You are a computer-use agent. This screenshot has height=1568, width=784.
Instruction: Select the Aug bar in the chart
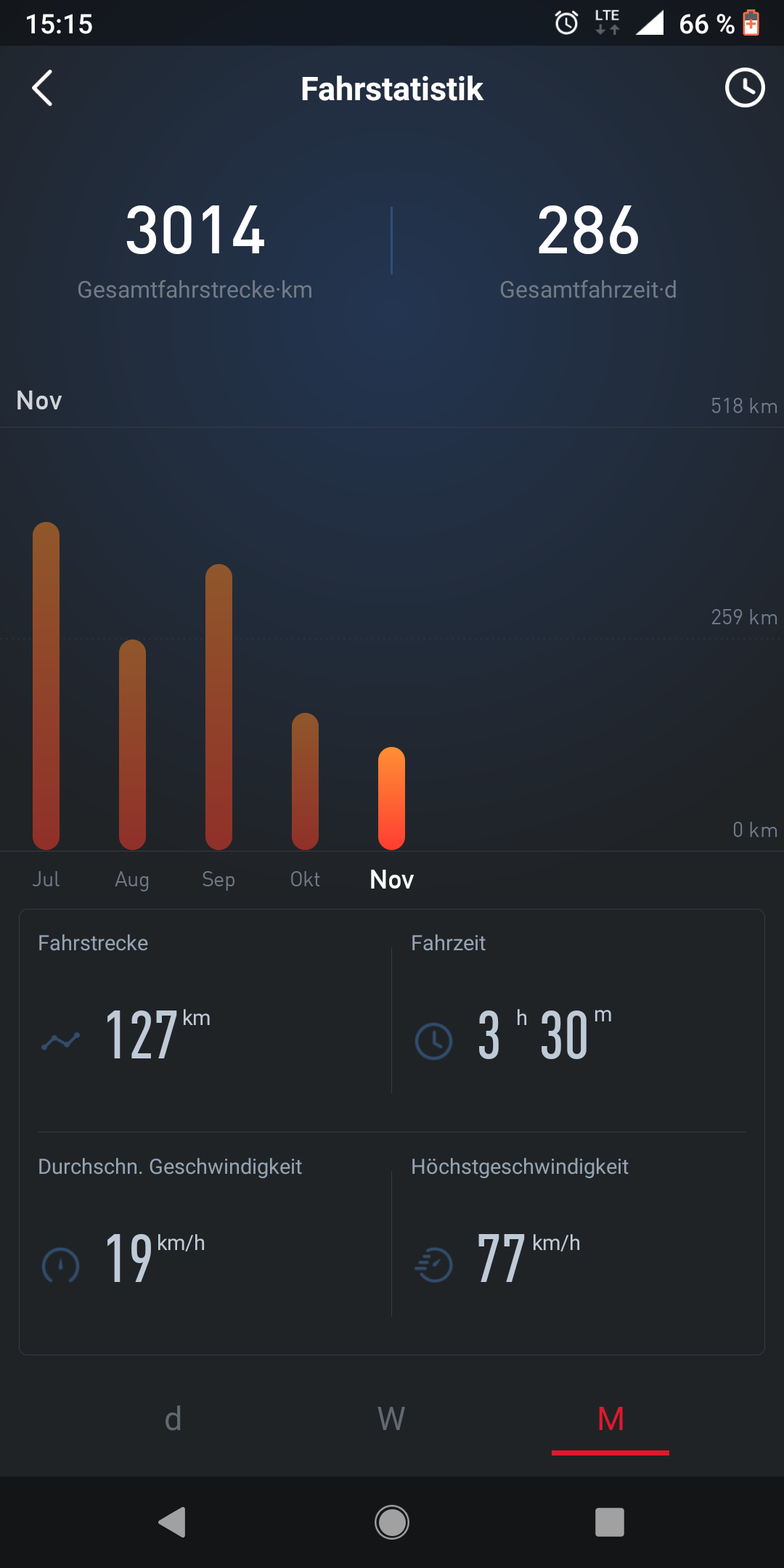[132, 744]
